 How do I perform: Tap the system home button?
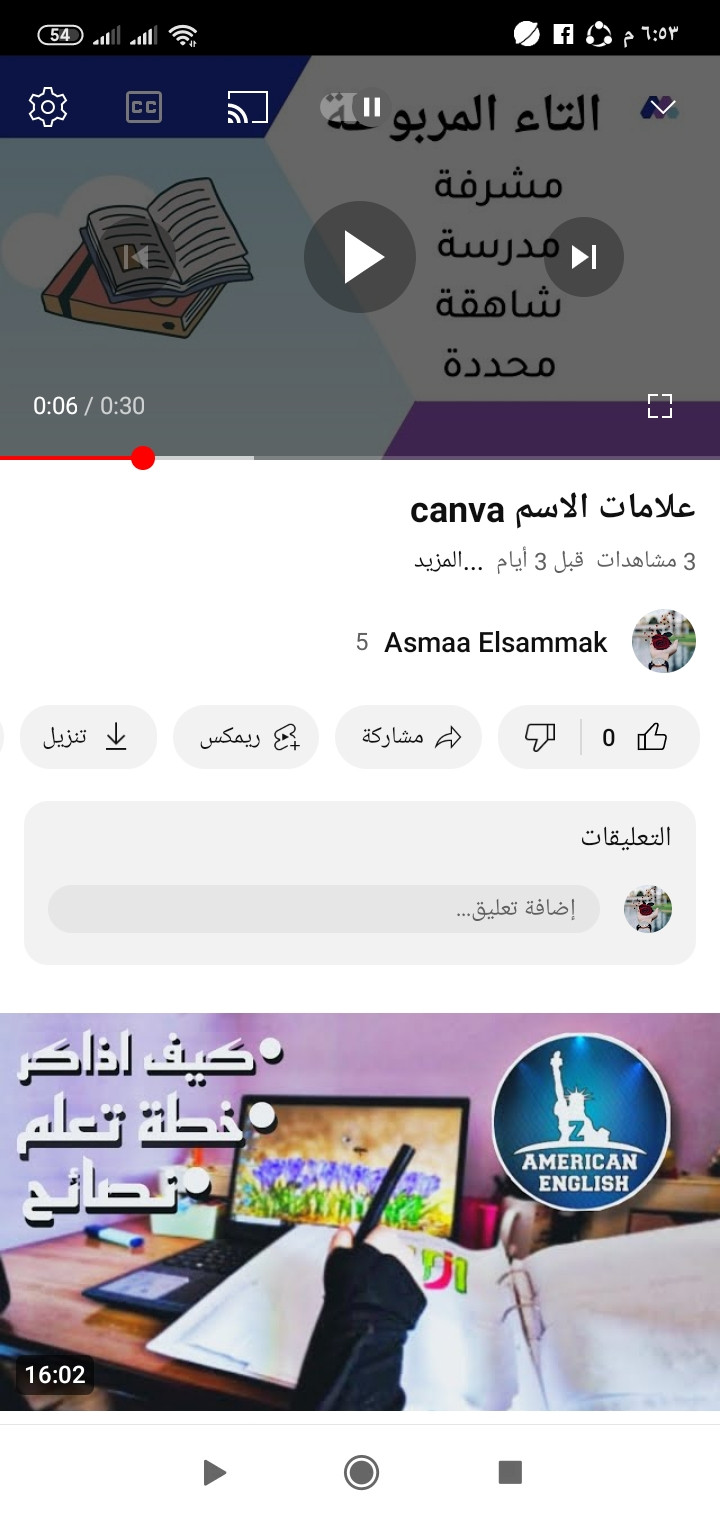(361, 1472)
